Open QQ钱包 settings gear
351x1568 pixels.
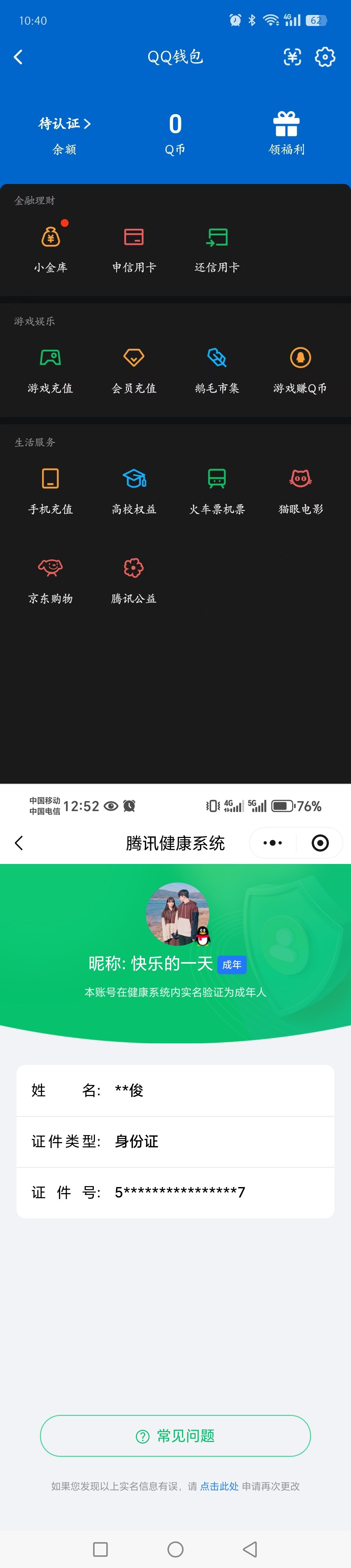tap(325, 57)
